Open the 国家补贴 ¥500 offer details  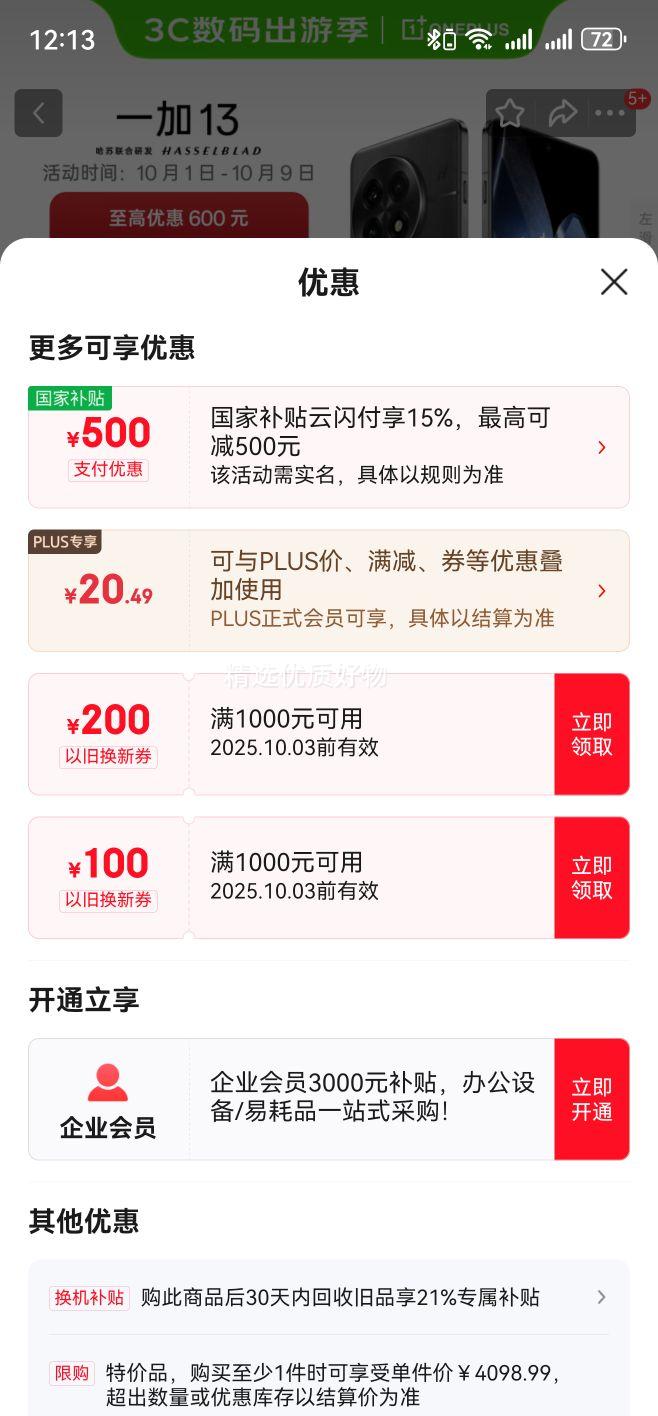point(600,447)
